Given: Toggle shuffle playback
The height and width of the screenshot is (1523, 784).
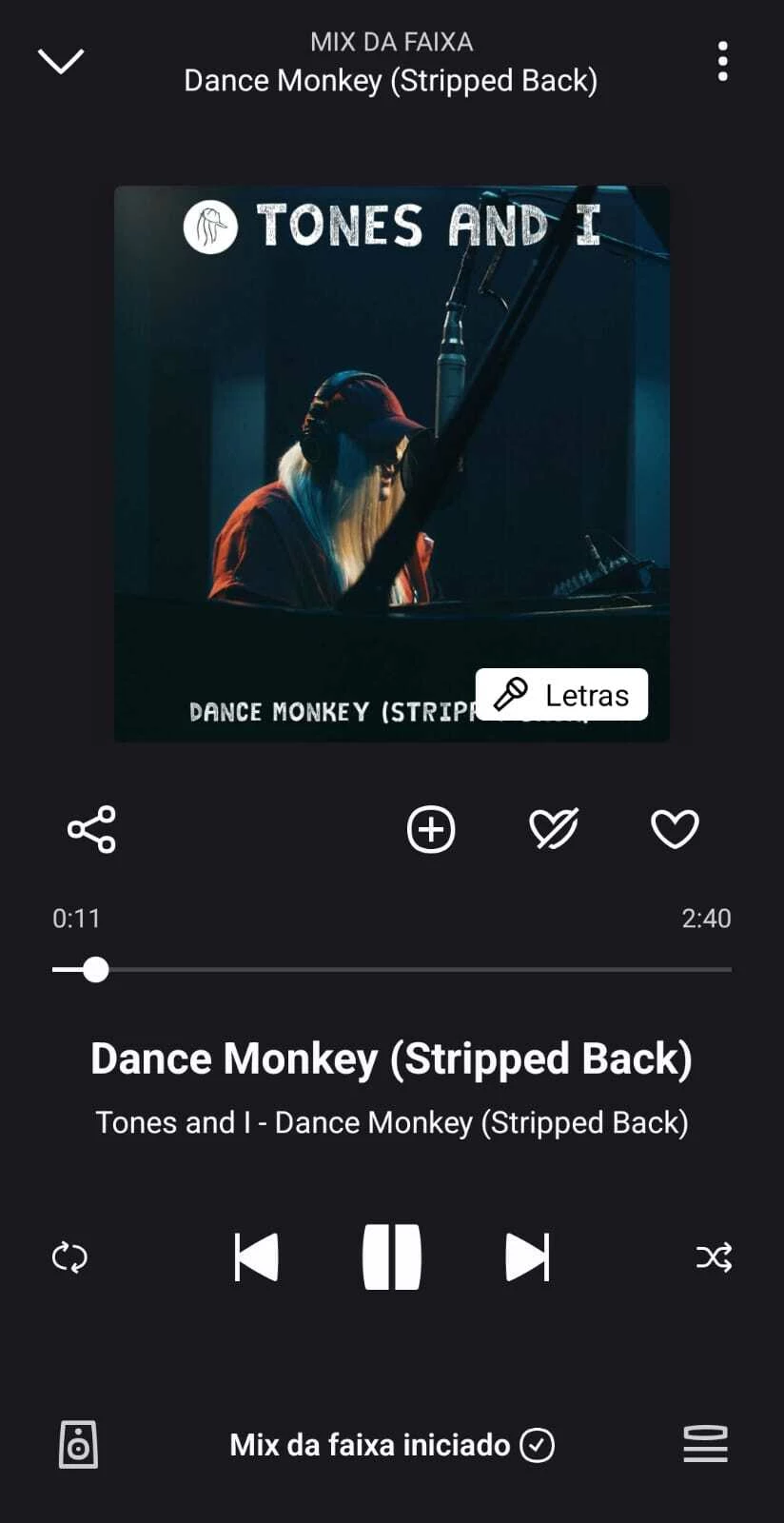Looking at the screenshot, I should point(714,1257).
